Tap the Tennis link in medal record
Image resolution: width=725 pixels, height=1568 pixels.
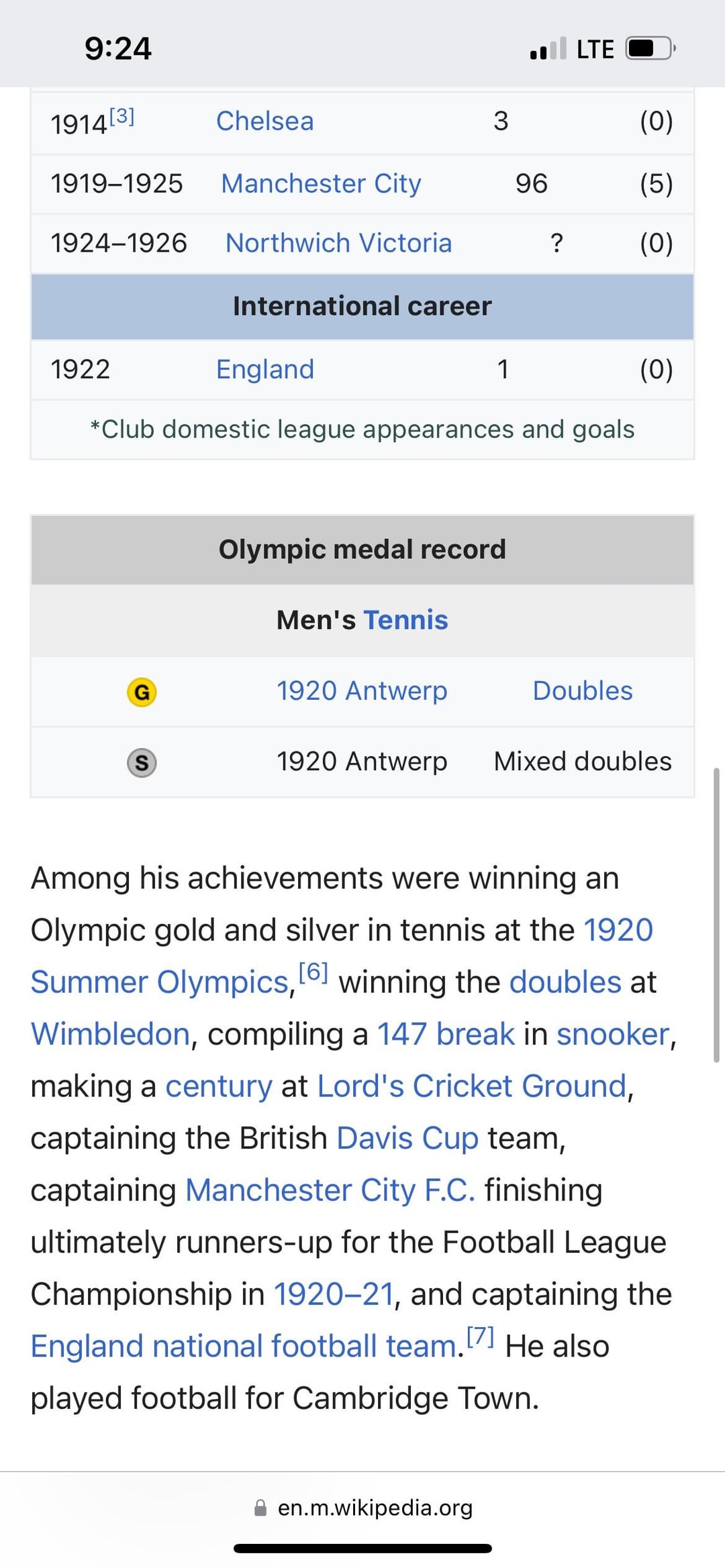(x=405, y=620)
